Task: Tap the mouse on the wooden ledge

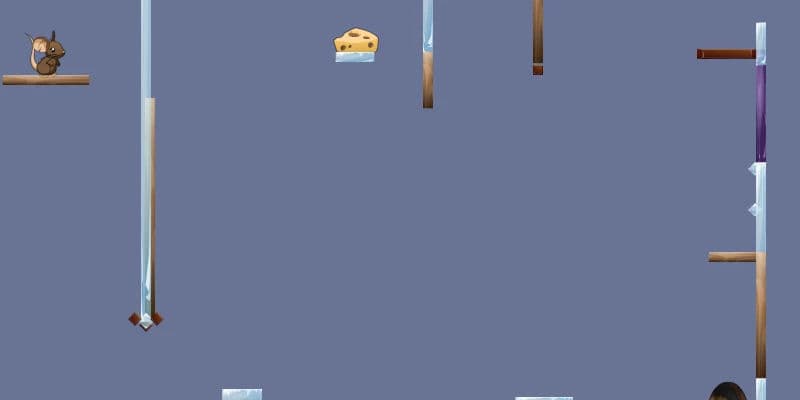Action: [x=46, y=54]
